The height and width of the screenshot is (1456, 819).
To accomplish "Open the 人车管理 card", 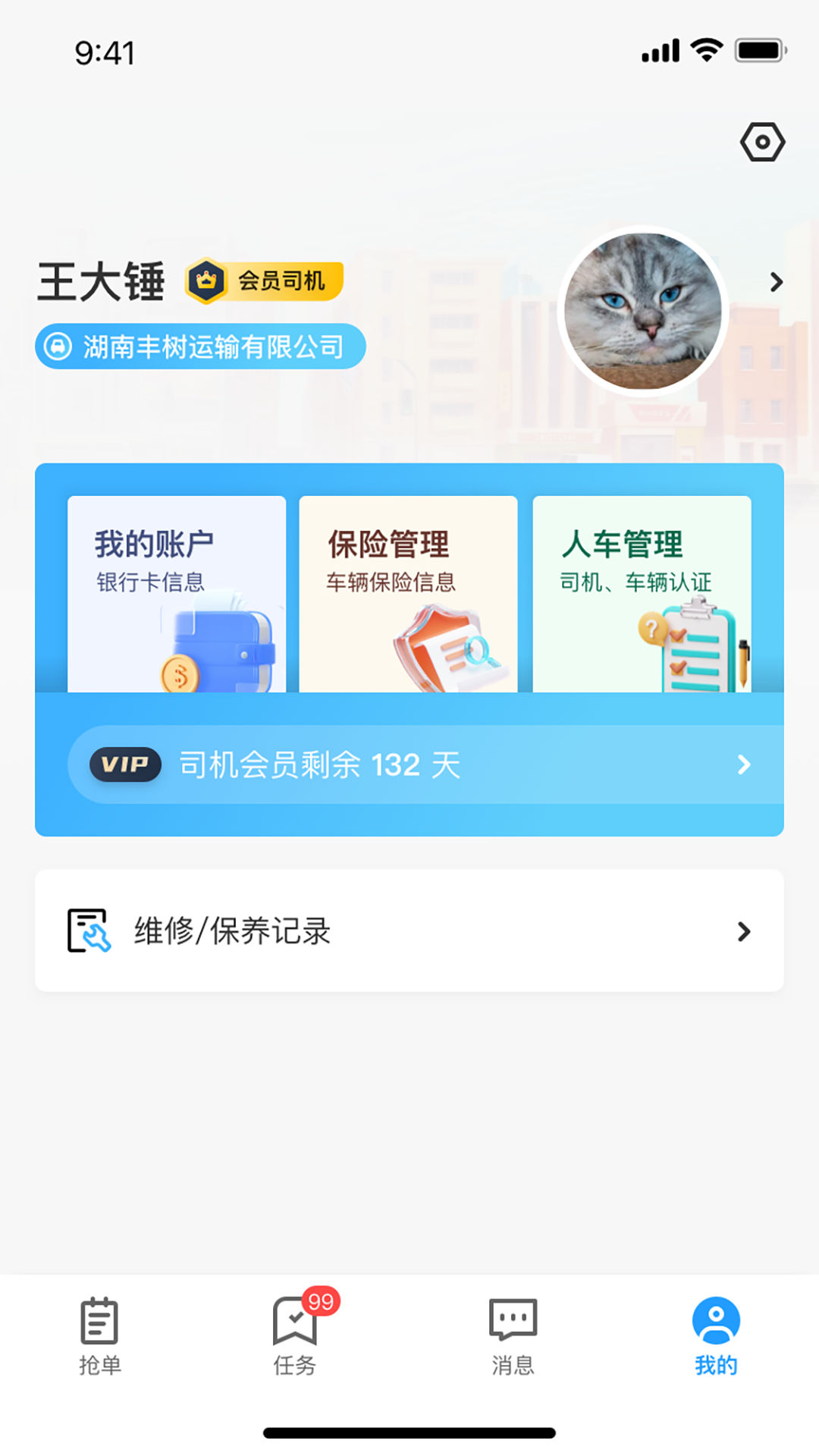I will 642,594.
